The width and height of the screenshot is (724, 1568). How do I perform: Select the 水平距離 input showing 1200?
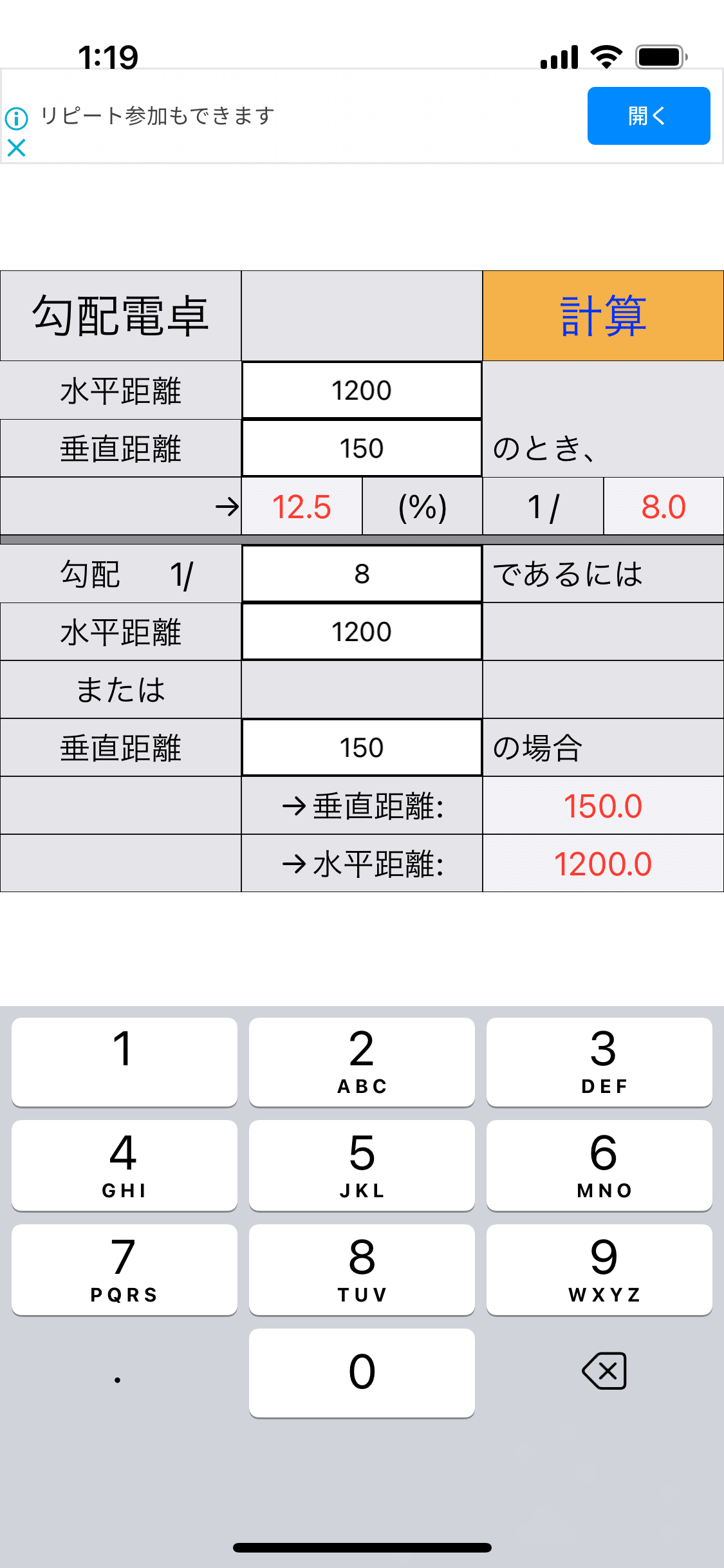coord(361,389)
